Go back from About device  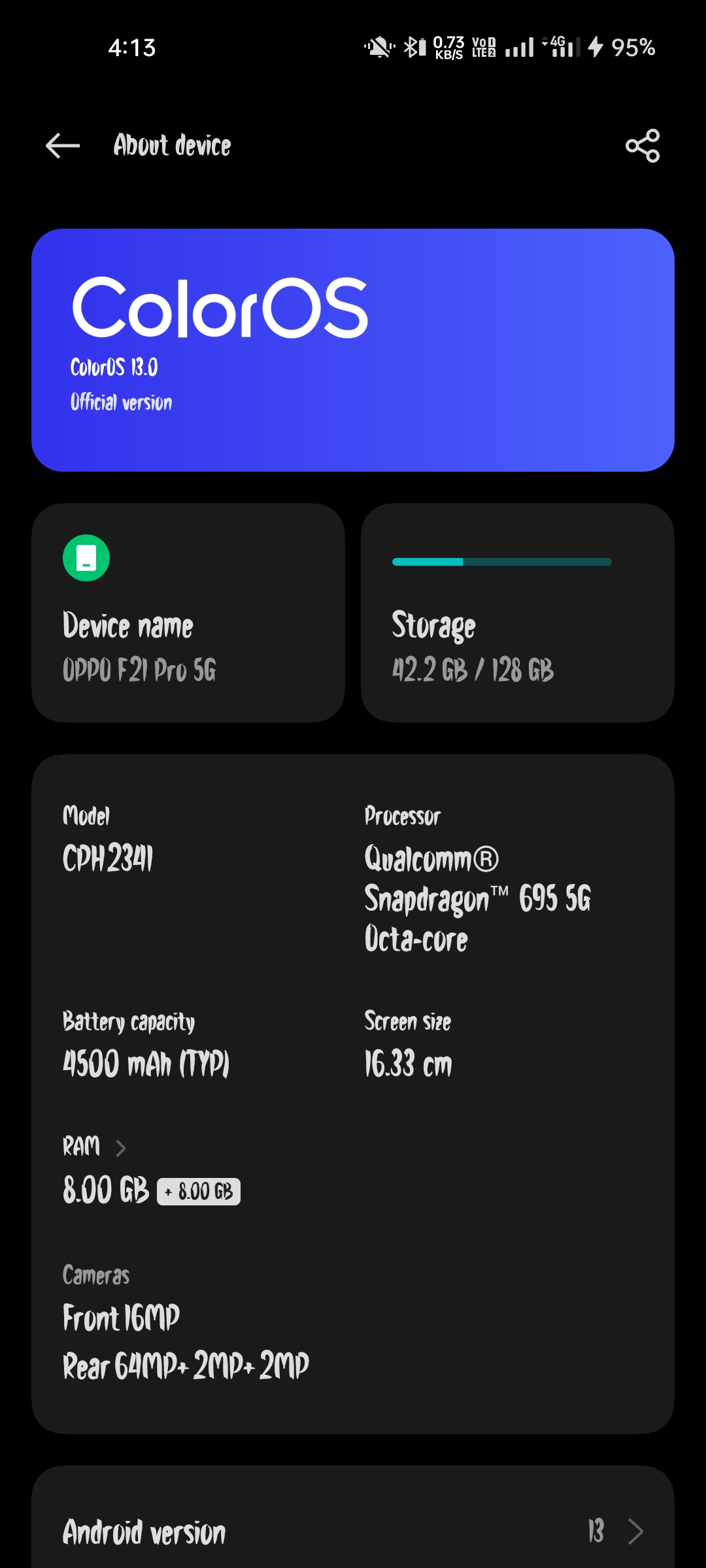[63, 145]
